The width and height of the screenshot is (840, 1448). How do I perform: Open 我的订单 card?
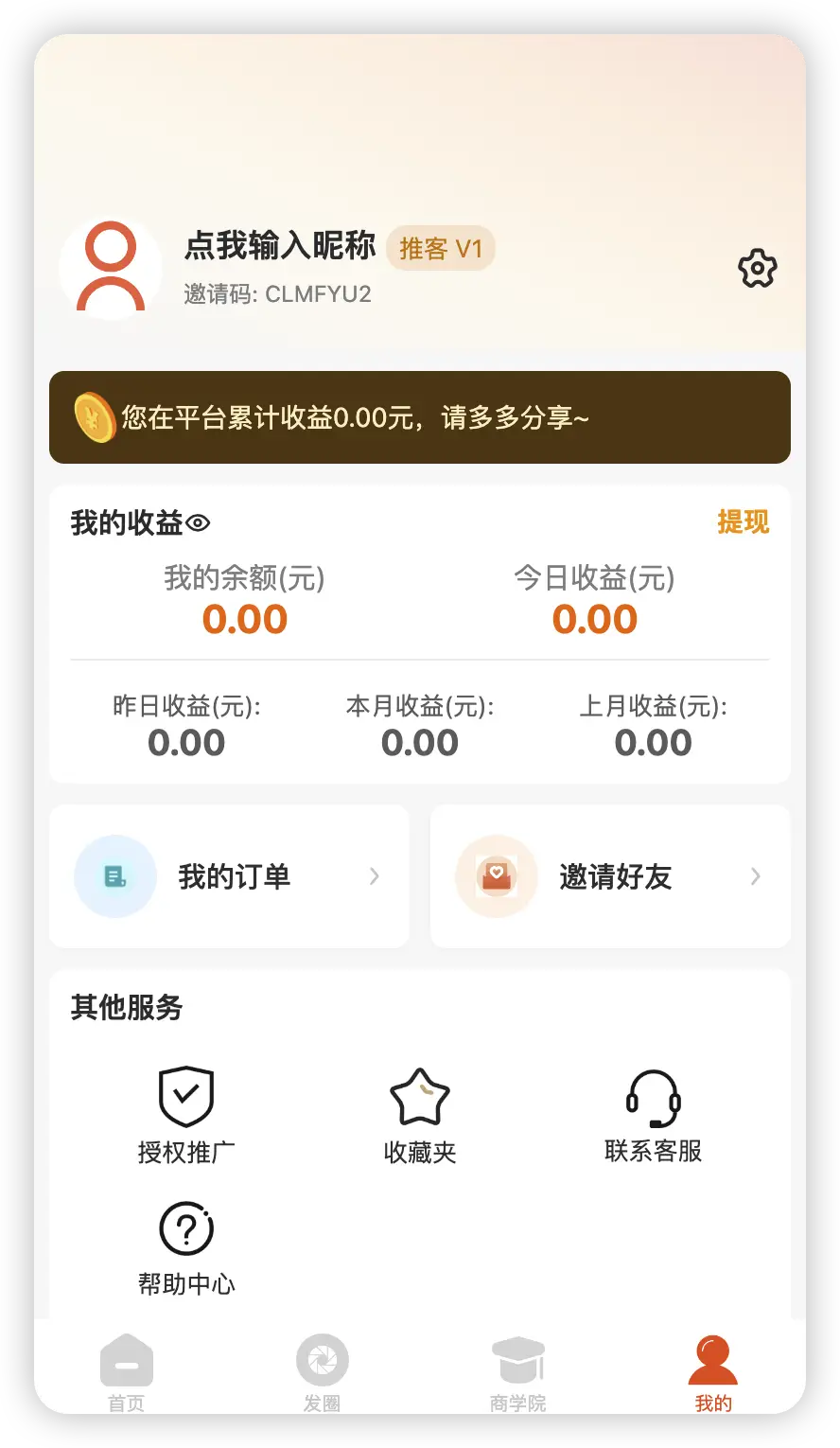(x=229, y=876)
